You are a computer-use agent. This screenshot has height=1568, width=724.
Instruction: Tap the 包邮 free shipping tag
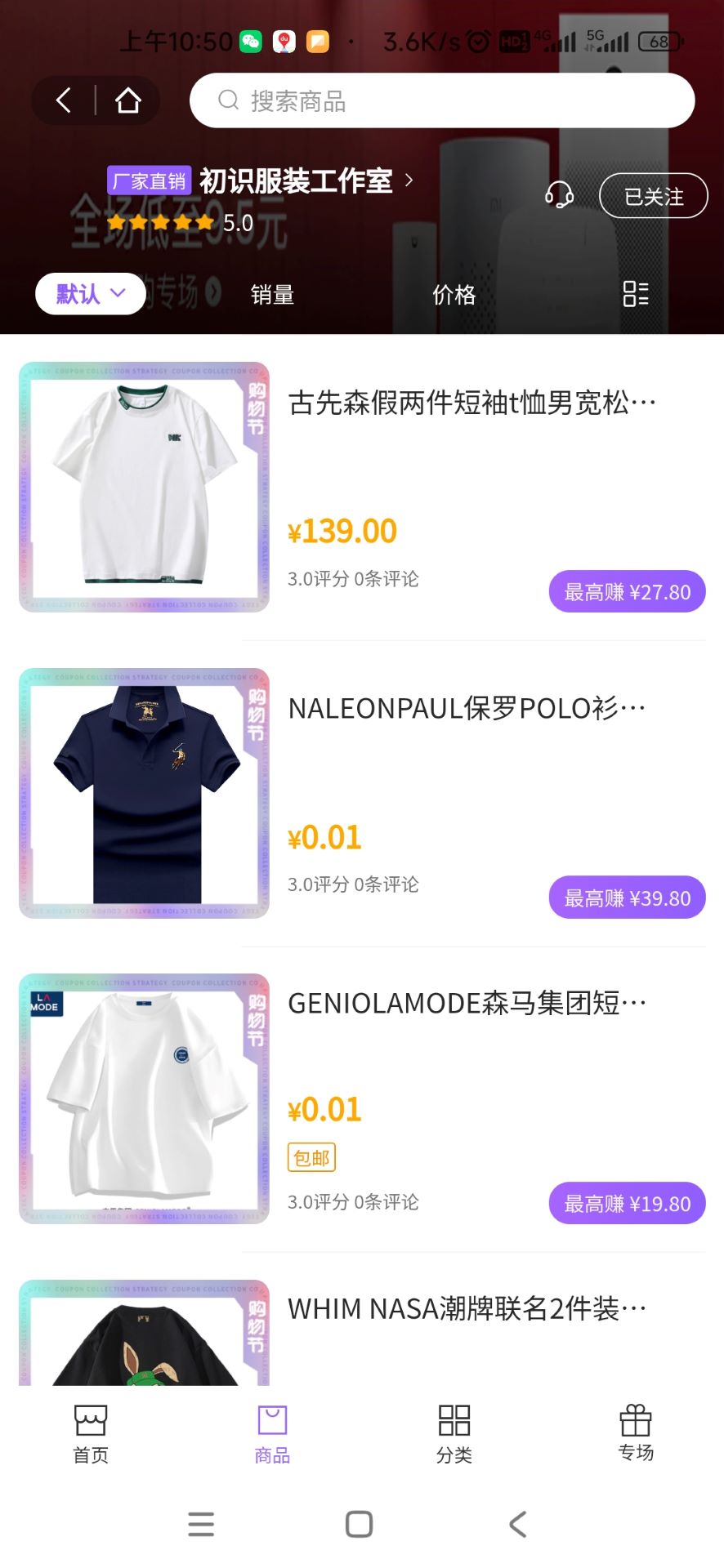pyautogui.click(x=311, y=1157)
